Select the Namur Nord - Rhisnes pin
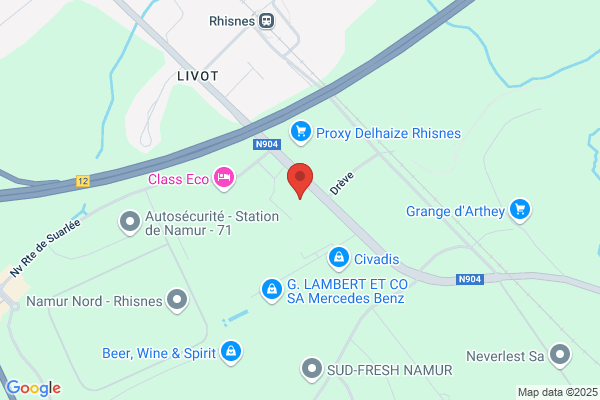The height and width of the screenshot is (400, 600). 177,300
